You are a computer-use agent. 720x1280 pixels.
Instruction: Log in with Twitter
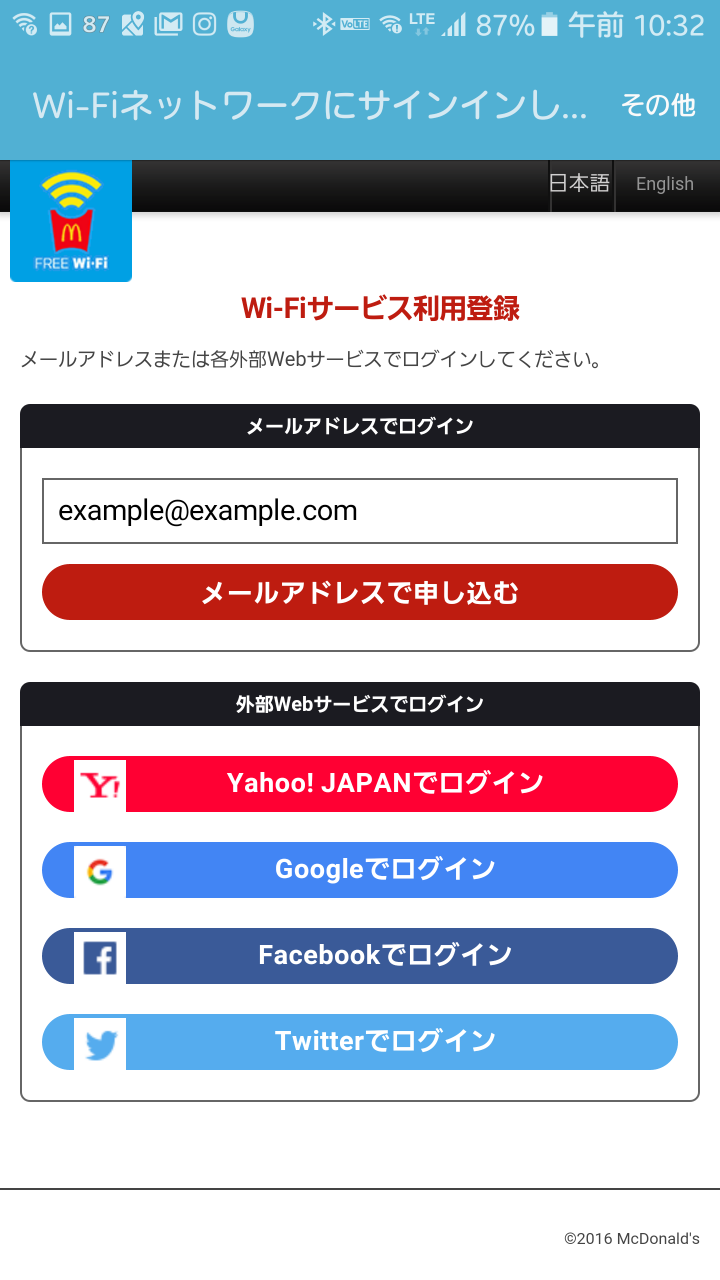pyautogui.click(x=360, y=1042)
